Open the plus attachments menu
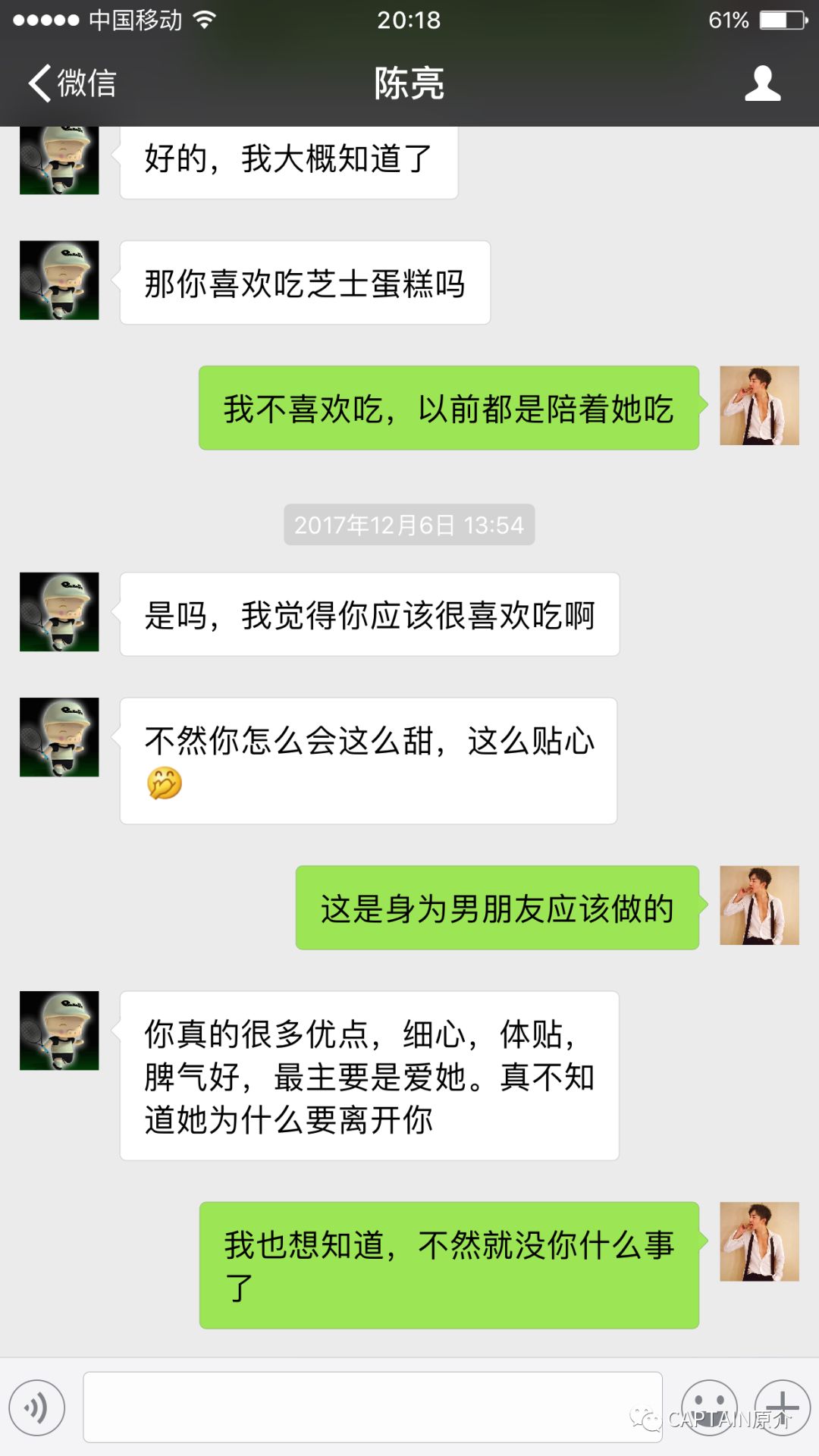Viewport: 819px width, 1456px height. [x=783, y=1407]
